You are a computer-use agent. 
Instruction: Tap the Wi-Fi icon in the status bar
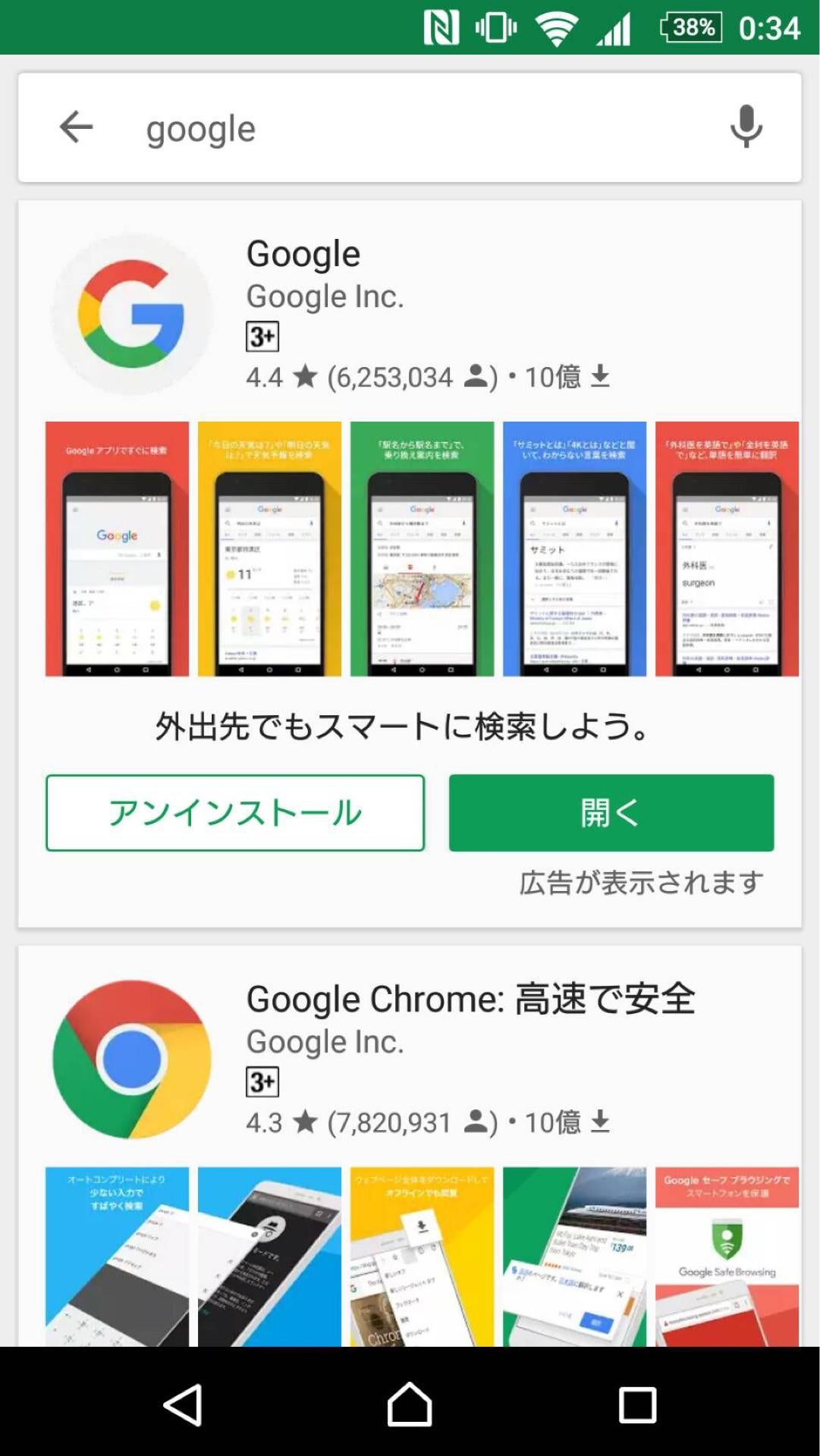pos(556,27)
